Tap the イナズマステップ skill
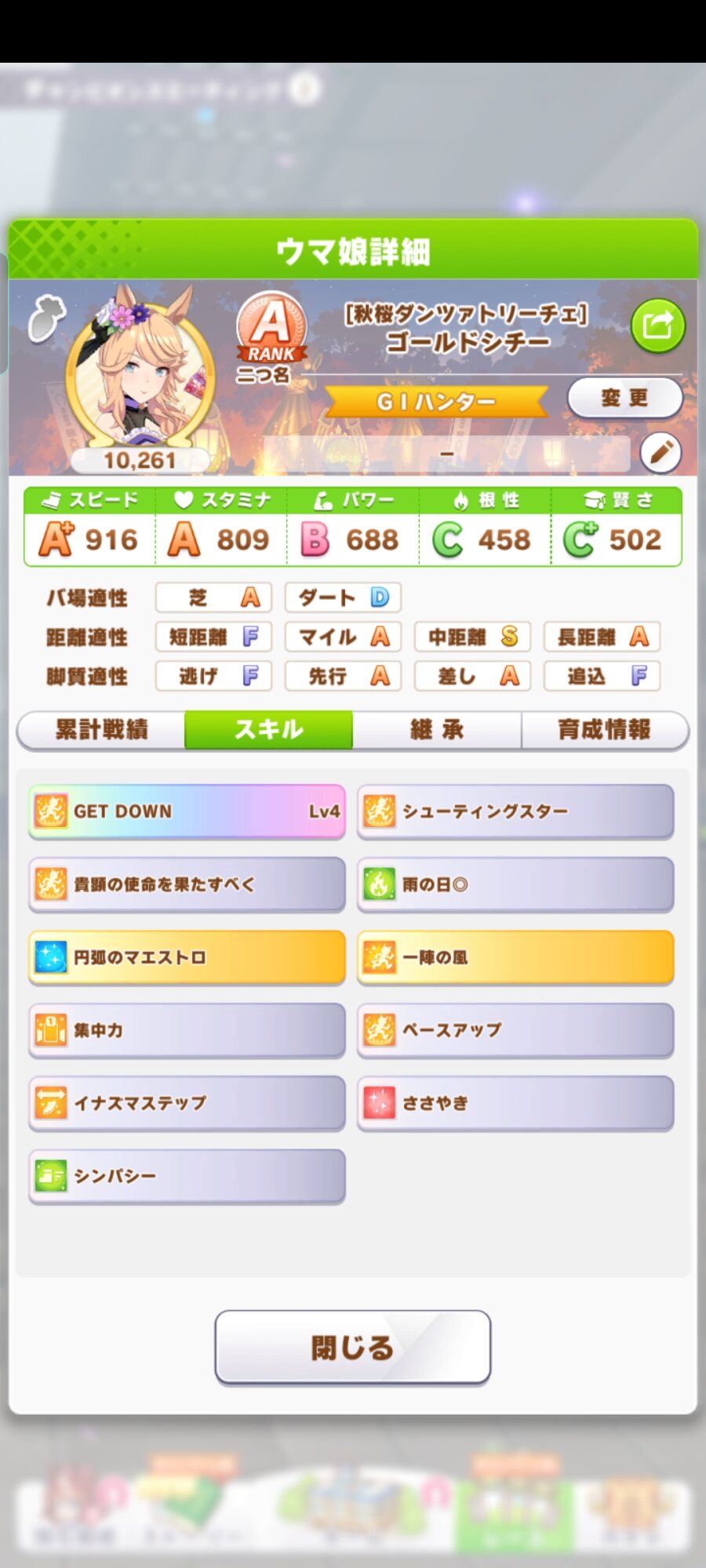The height and width of the screenshot is (1568, 706). (x=187, y=1103)
